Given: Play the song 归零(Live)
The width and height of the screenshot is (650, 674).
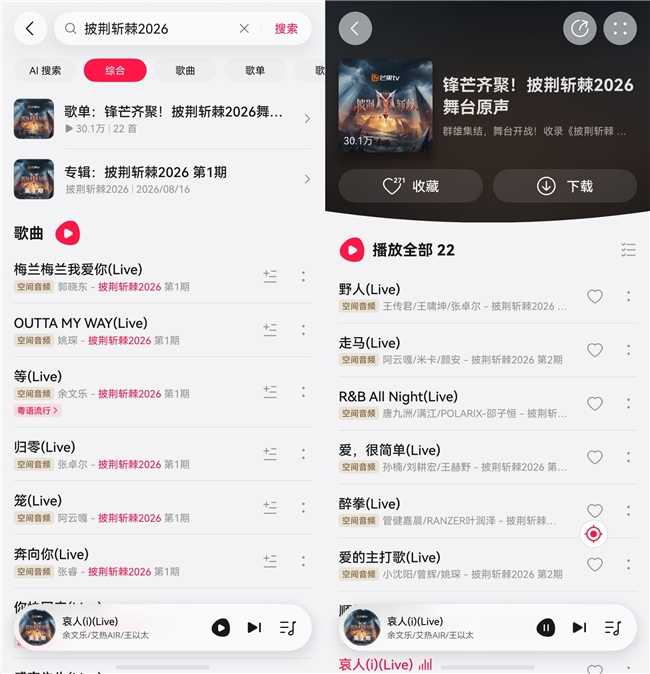Looking at the screenshot, I should 44,447.
